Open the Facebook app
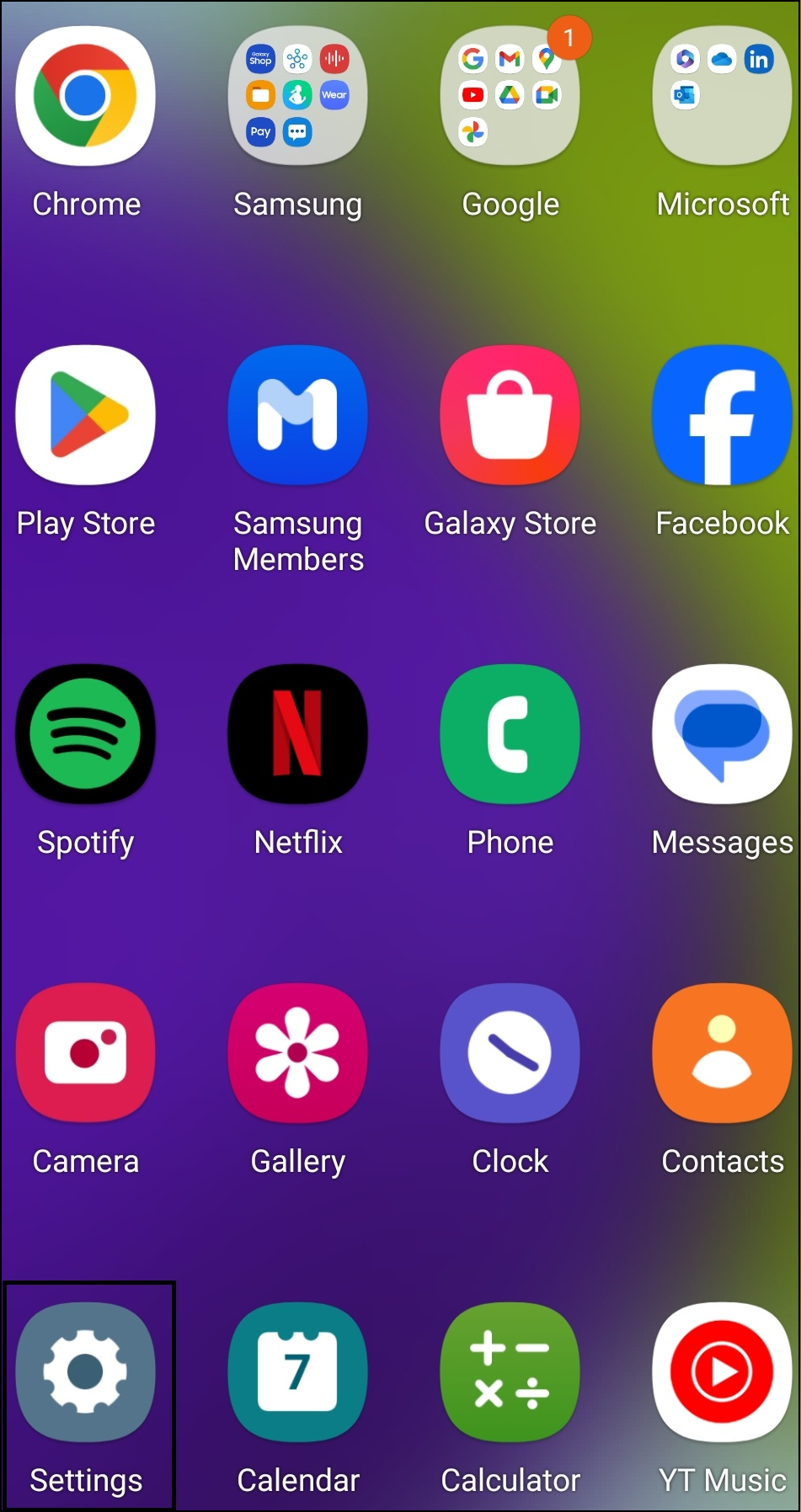This screenshot has height=1512, width=801. (722, 415)
